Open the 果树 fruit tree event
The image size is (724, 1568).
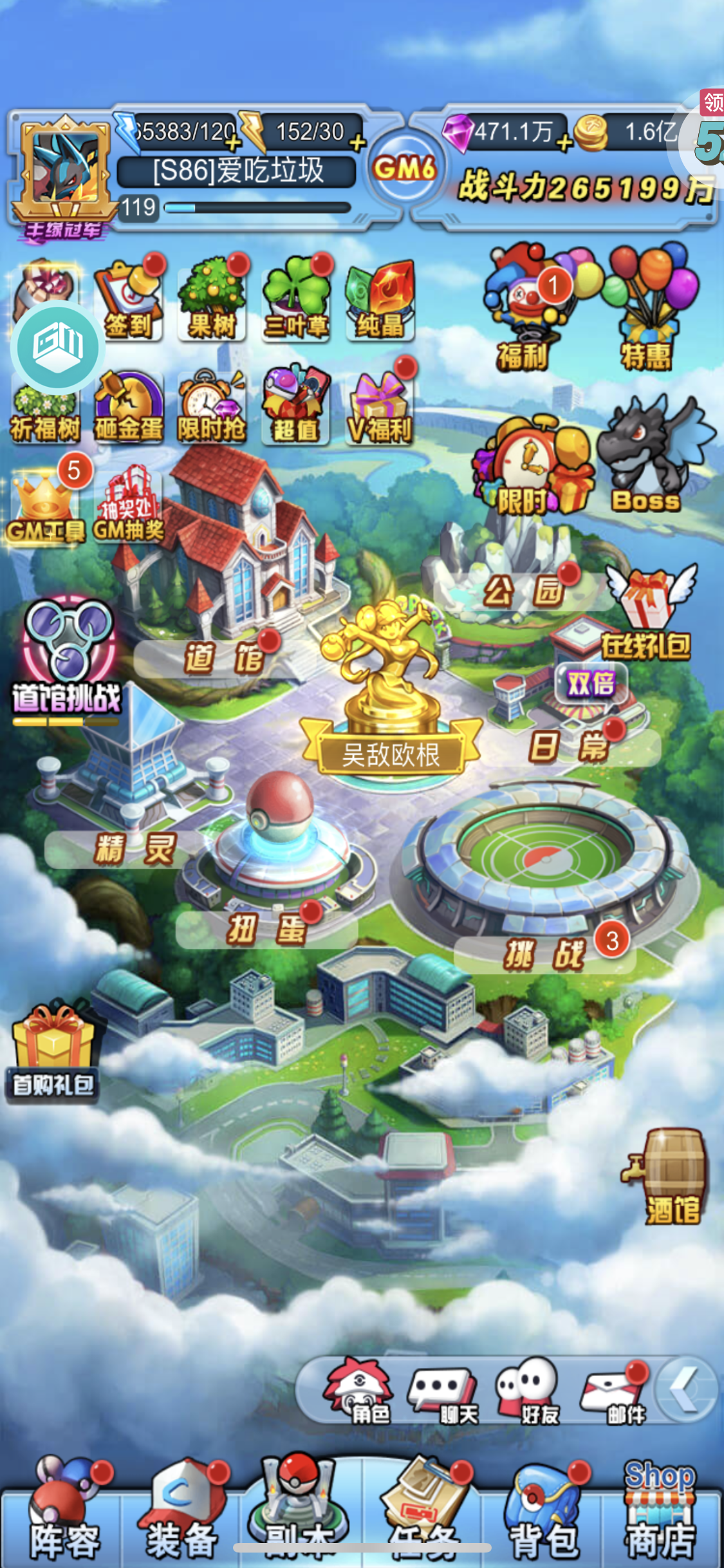[212, 299]
